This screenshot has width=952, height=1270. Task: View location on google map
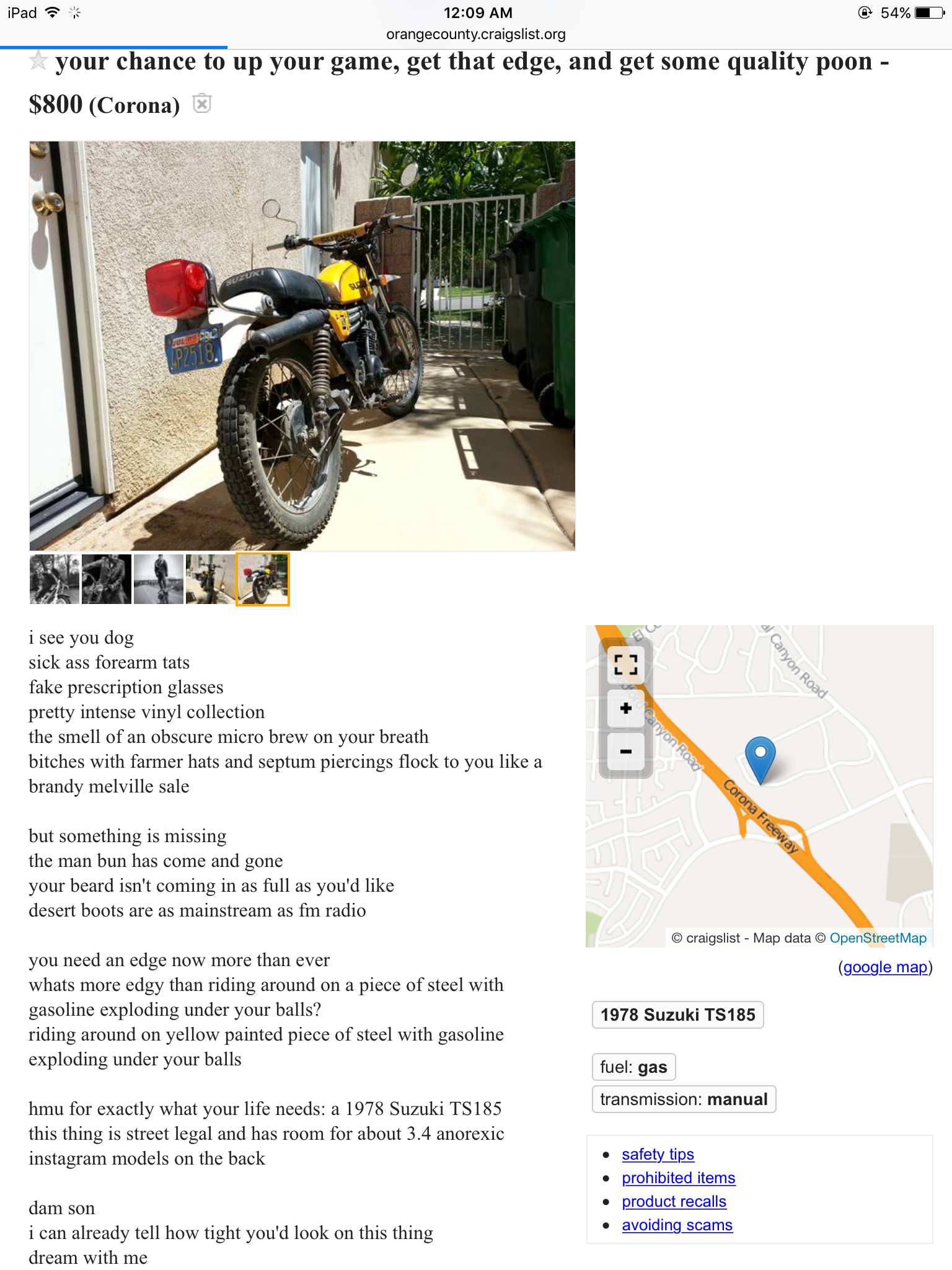click(885, 967)
